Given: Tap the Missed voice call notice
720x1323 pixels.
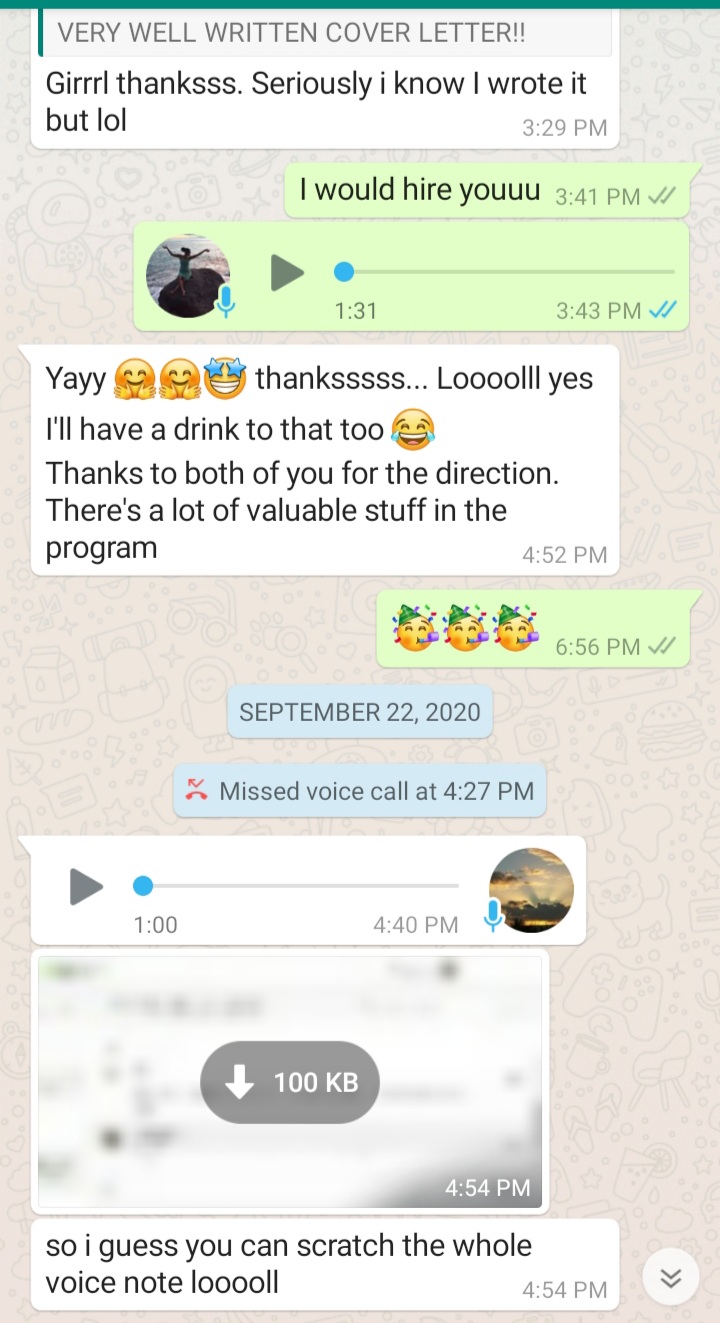Looking at the screenshot, I should tap(360, 791).
